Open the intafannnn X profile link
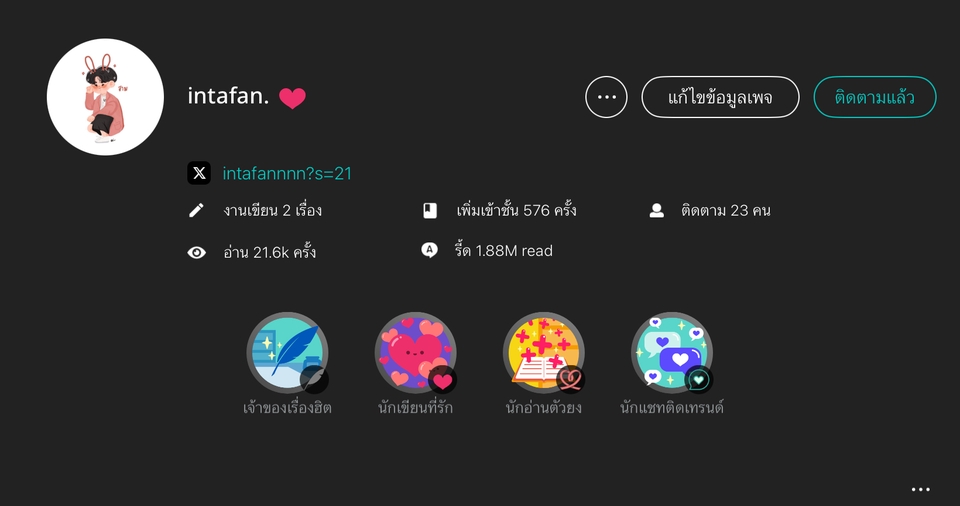 tap(287, 173)
